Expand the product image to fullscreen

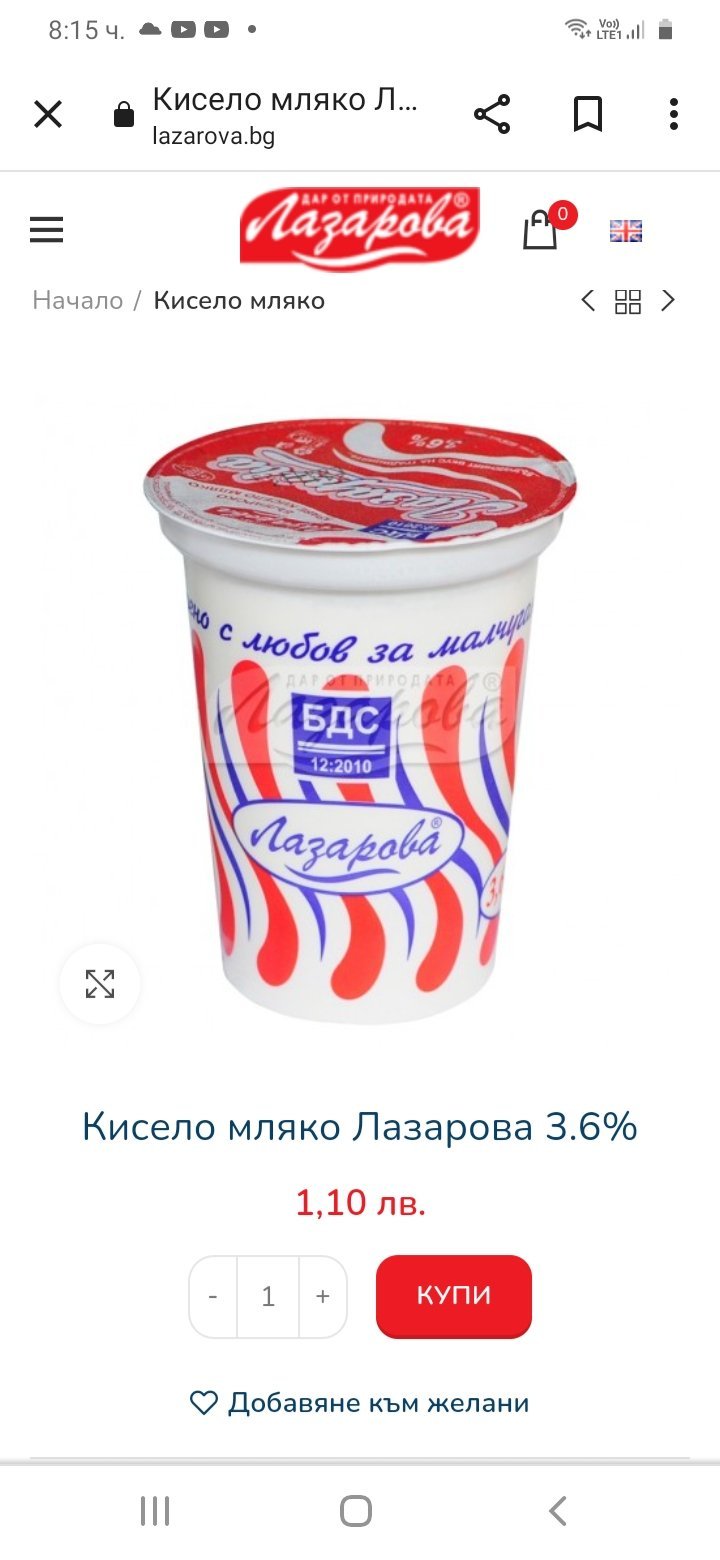pos(100,984)
